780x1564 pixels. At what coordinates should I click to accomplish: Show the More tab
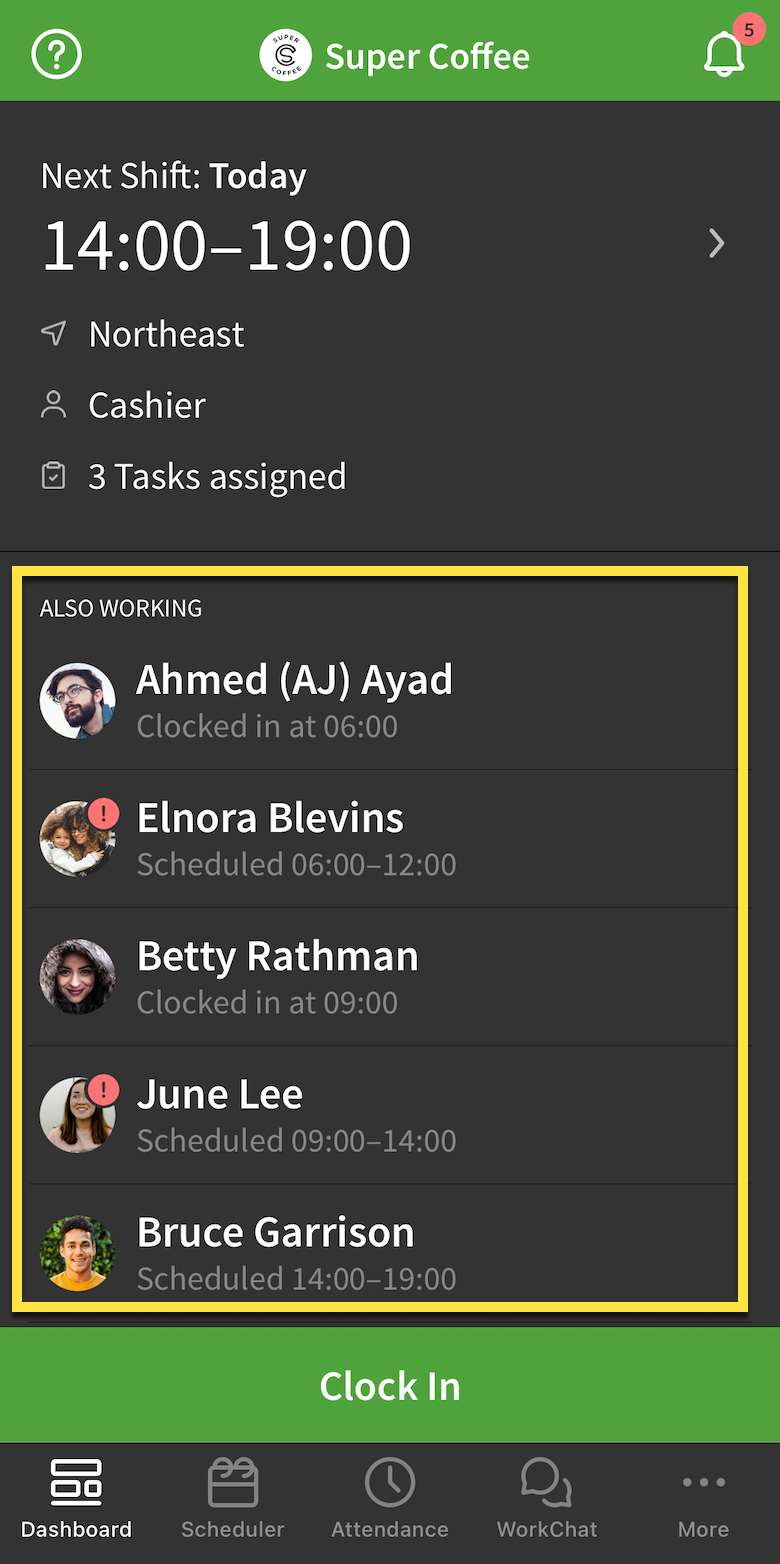coord(703,1498)
